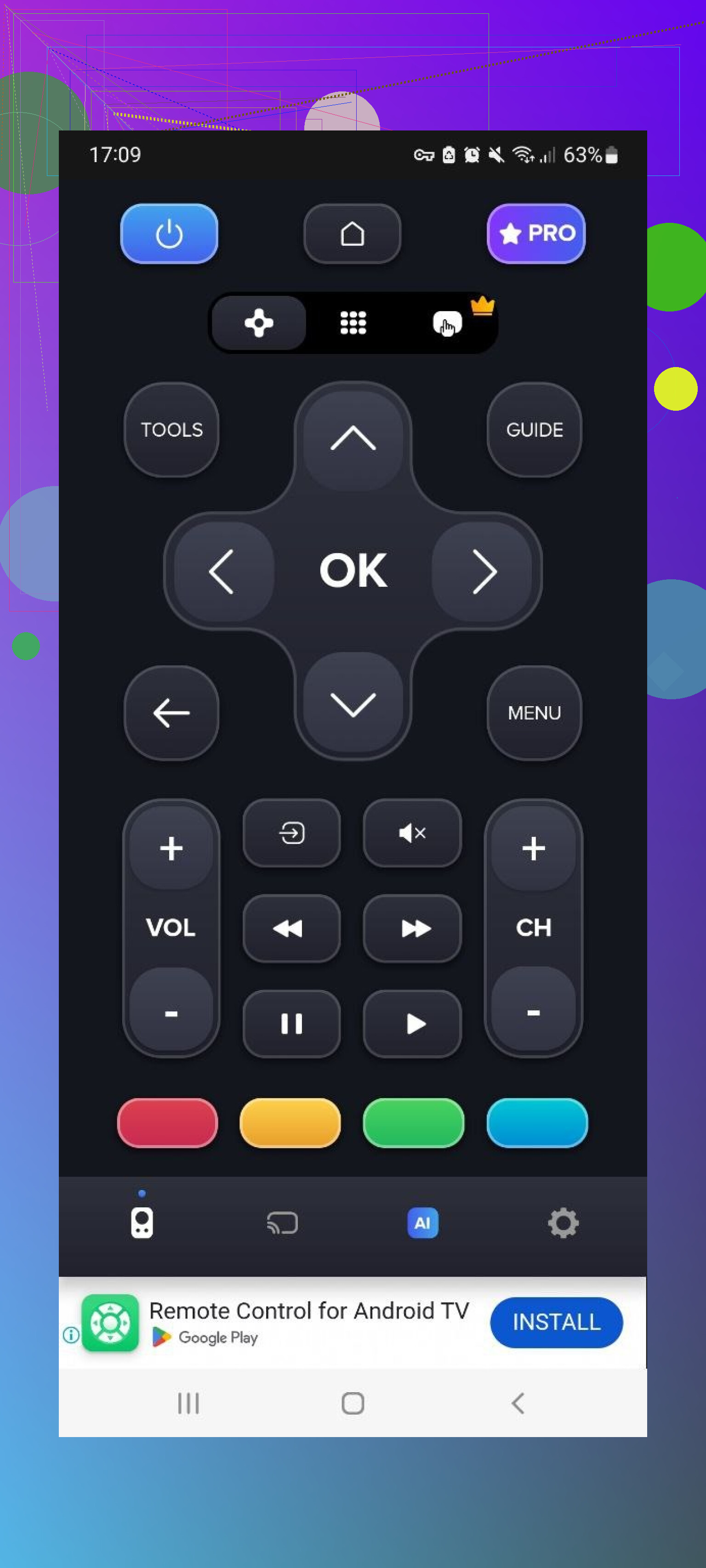Go back with the remote's left-arrow button
Viewport: 706px width, 1568px height.
click(171, 713)
